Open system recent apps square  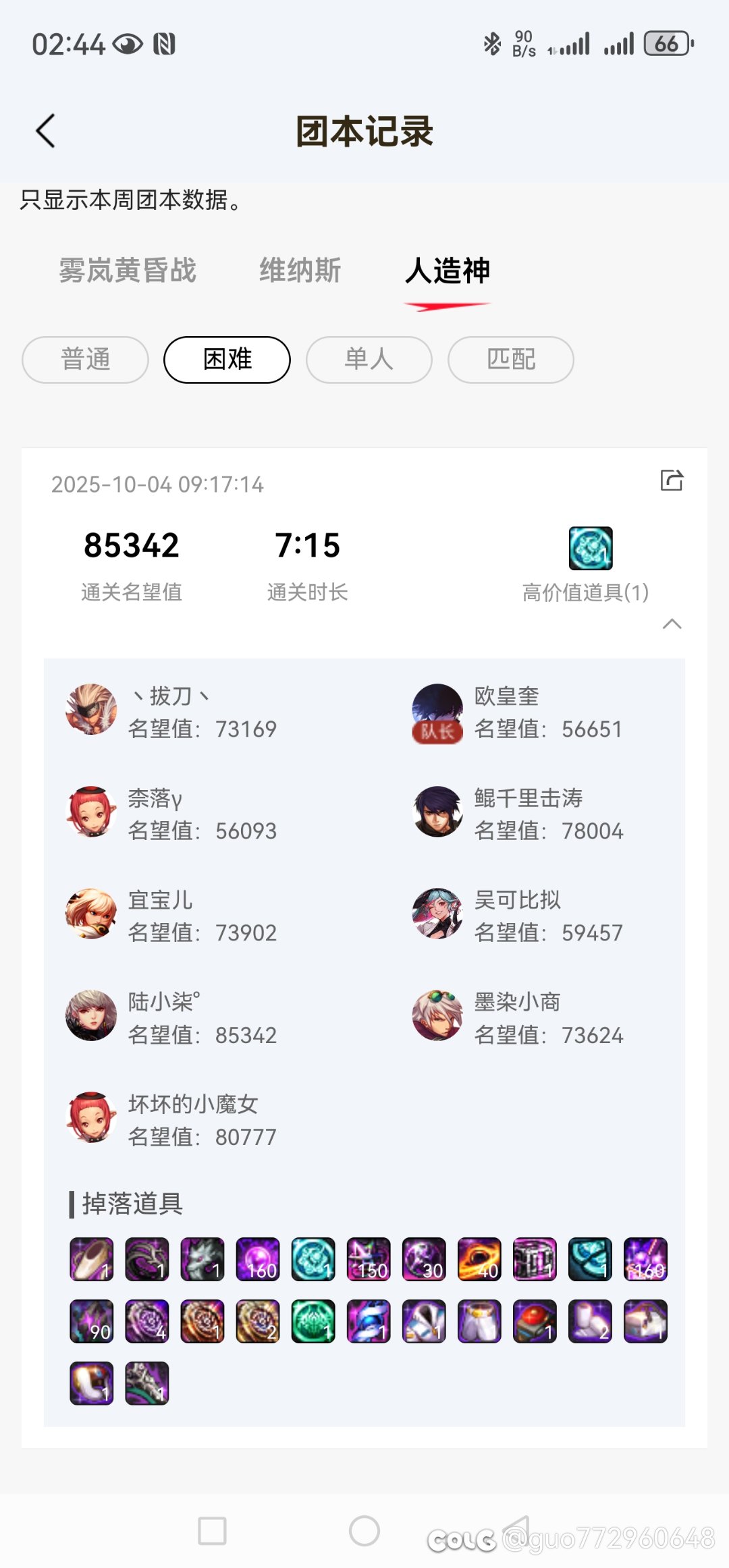212,1531
